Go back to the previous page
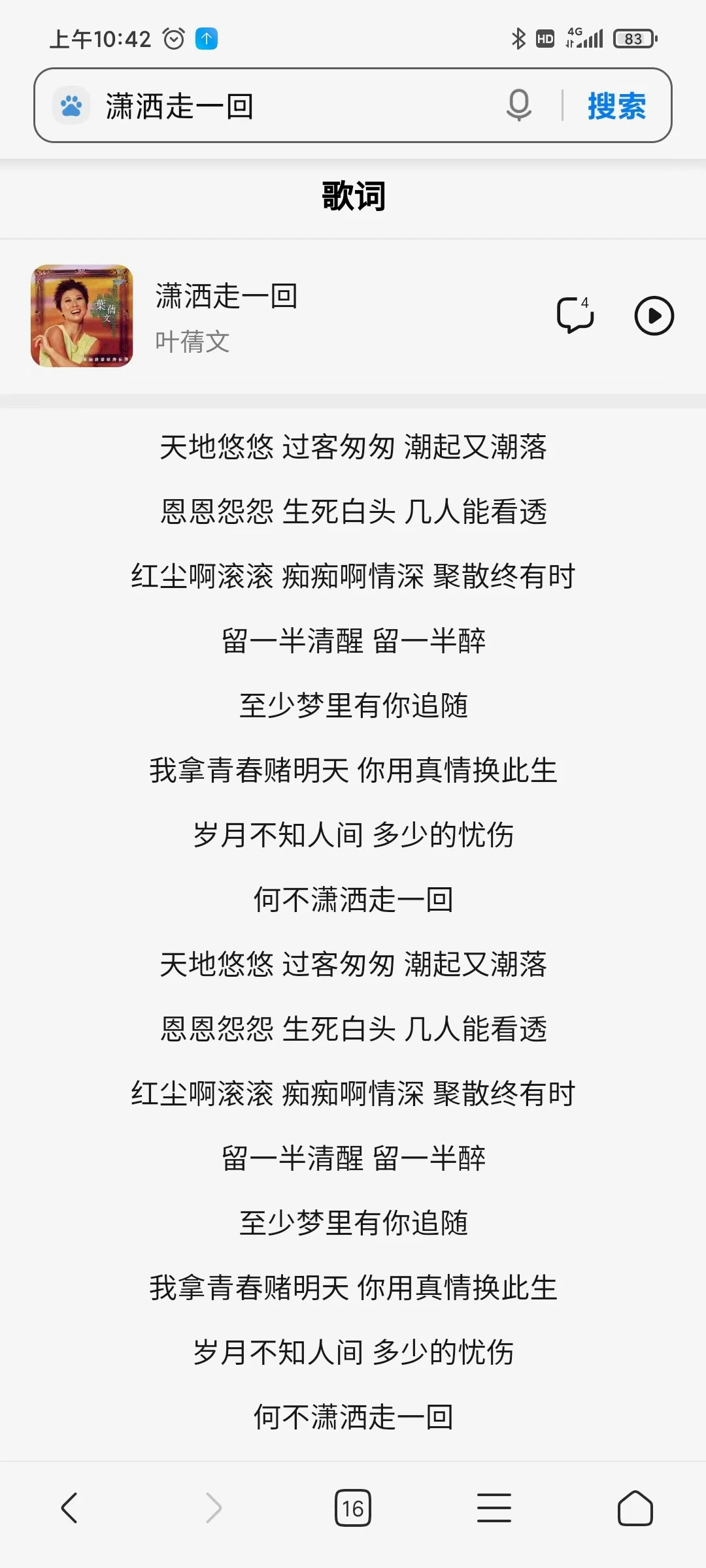This screenshot has height=1568, width=706. [x=69, y=1508]
